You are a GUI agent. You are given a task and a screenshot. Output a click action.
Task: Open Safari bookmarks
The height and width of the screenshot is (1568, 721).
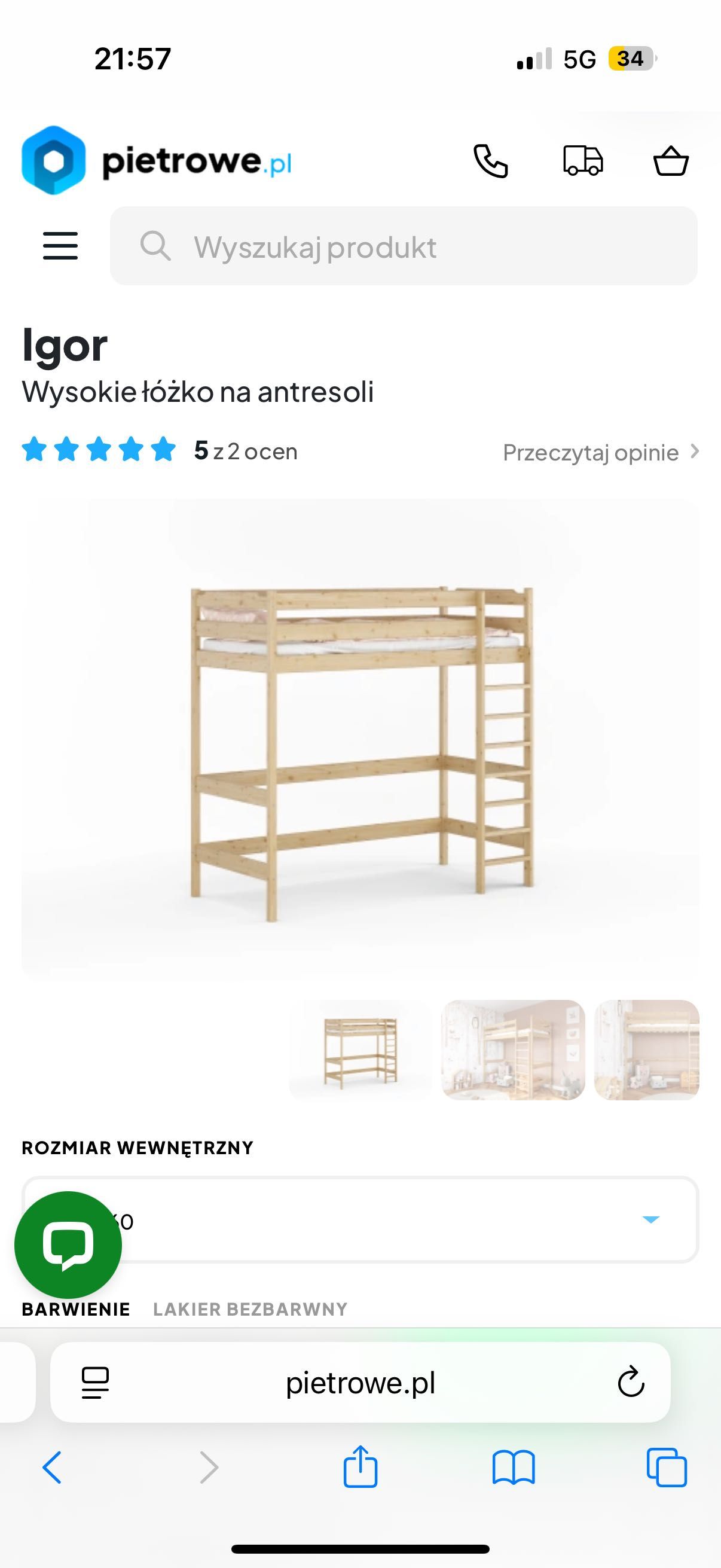(x=513, y=1467)
